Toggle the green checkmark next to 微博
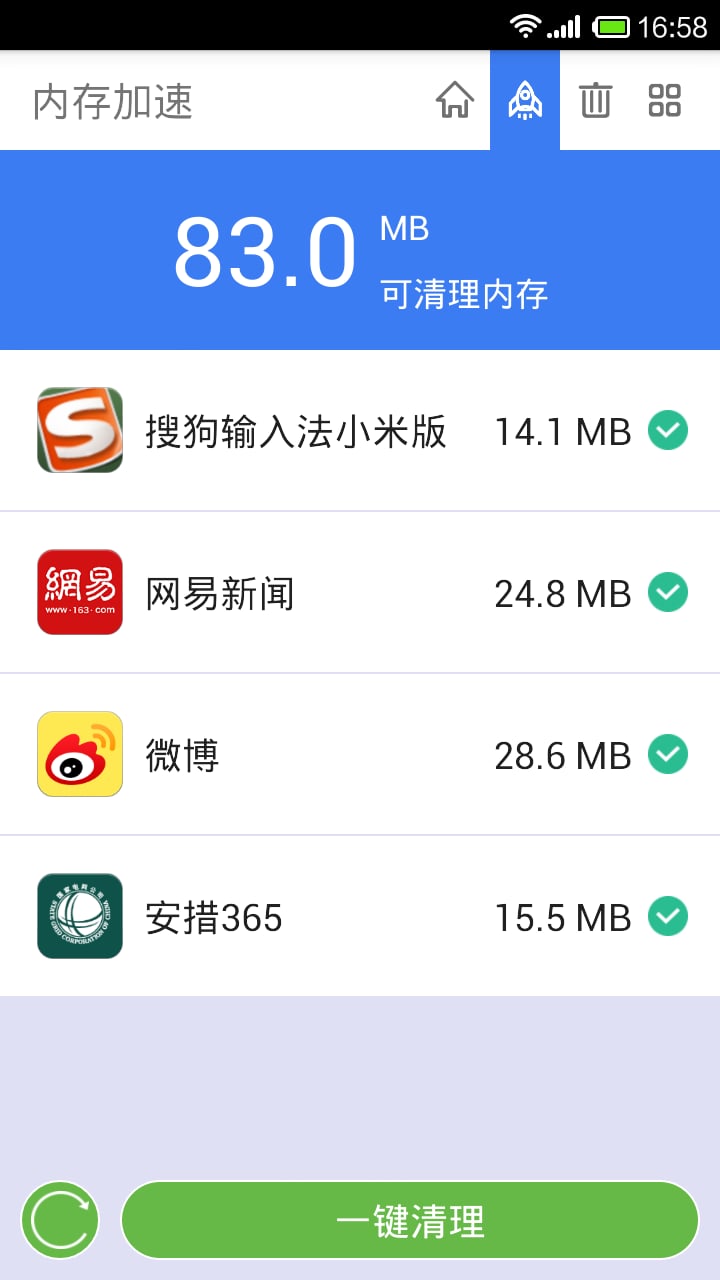 click(668, 754)
